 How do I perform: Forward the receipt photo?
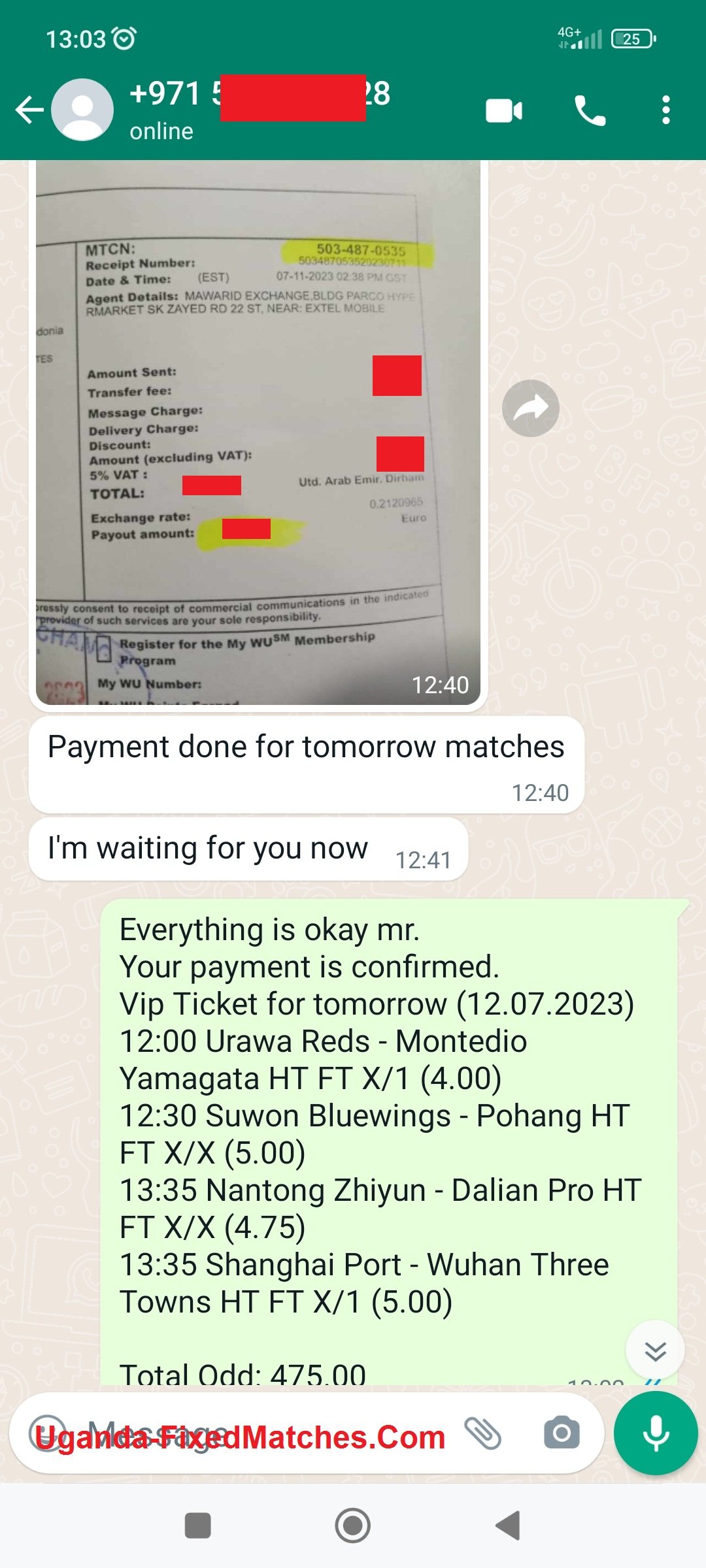[x=530, y=408]
